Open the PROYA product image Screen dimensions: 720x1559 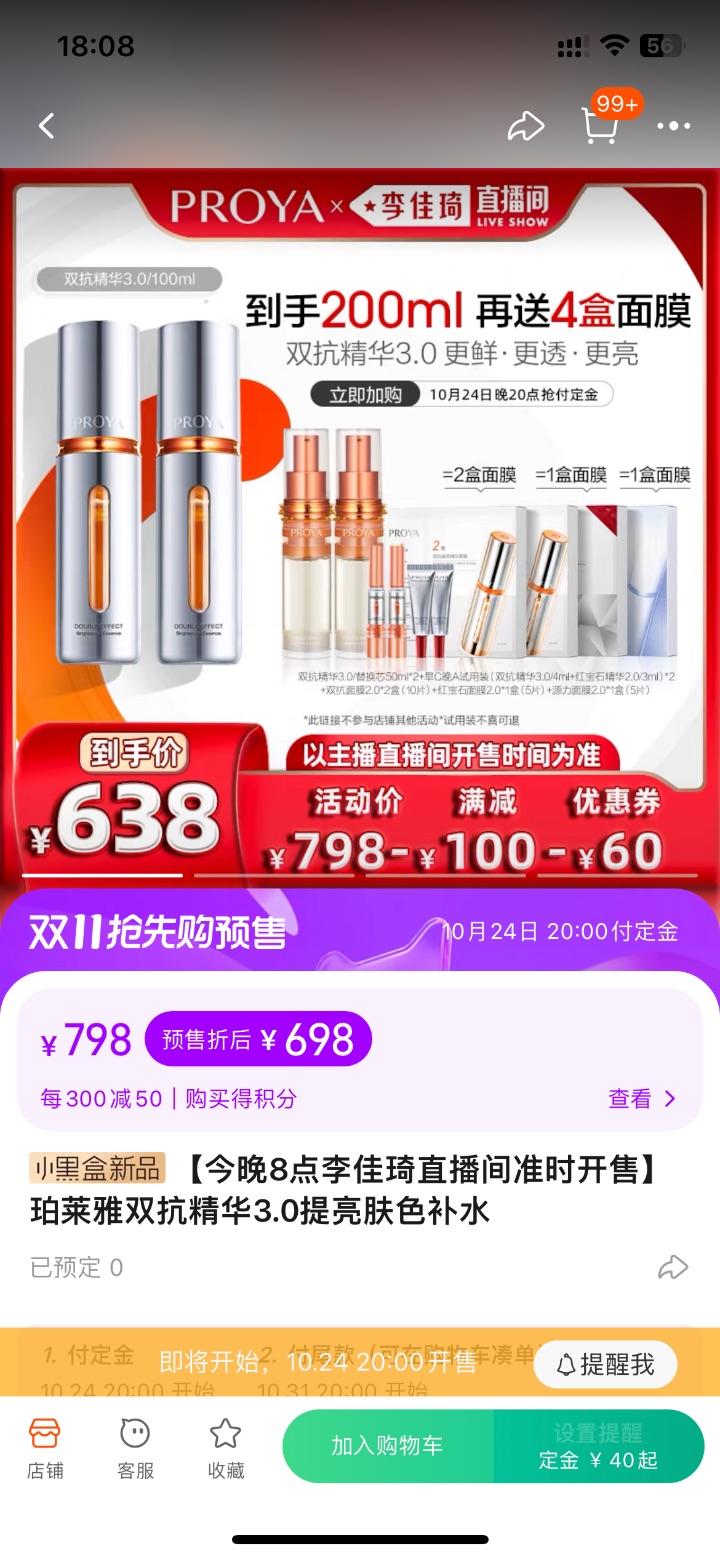(x=360, y=520)
